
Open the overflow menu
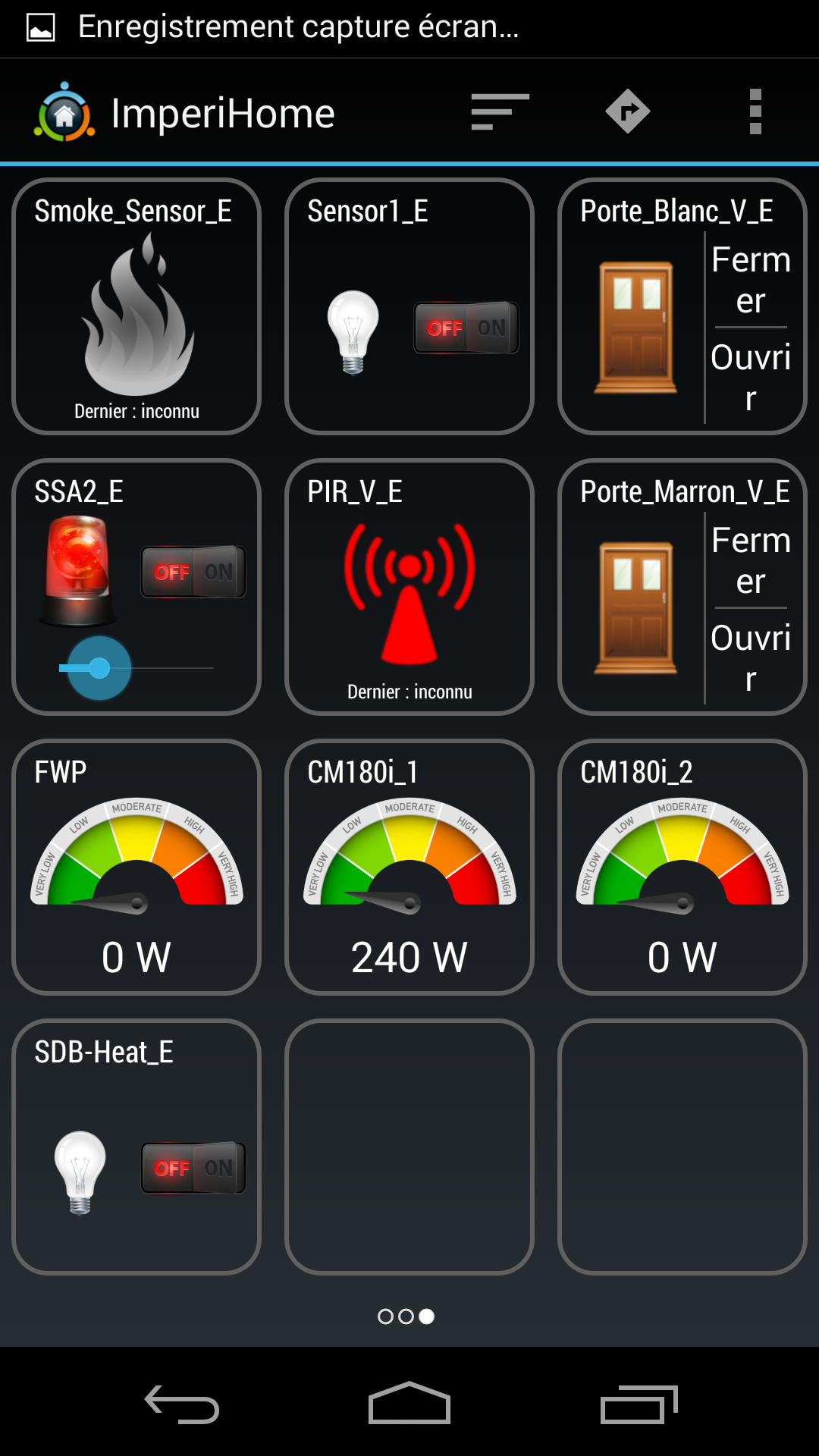(x=755, y=112)
